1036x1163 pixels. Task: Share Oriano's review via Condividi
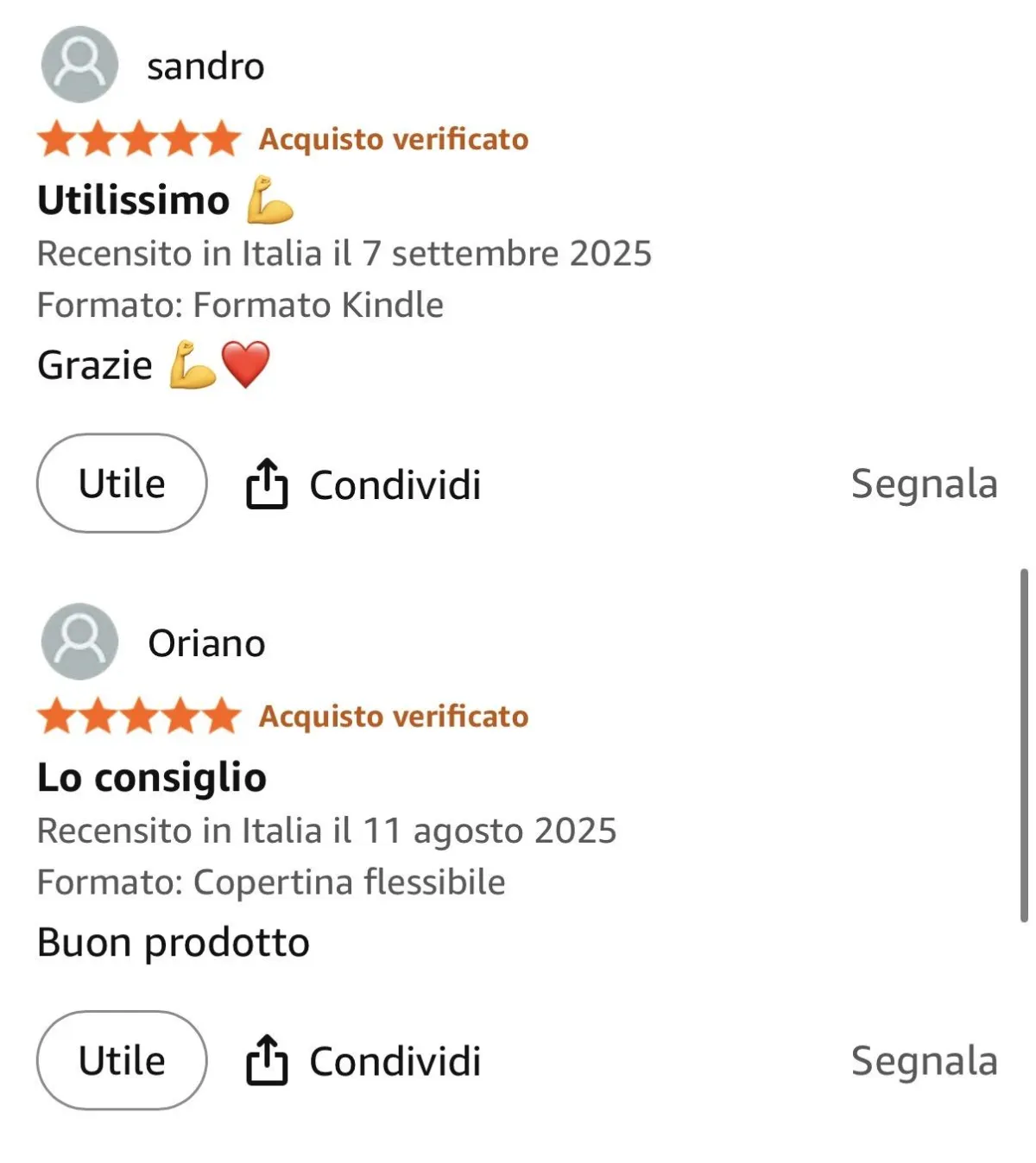363,1061
